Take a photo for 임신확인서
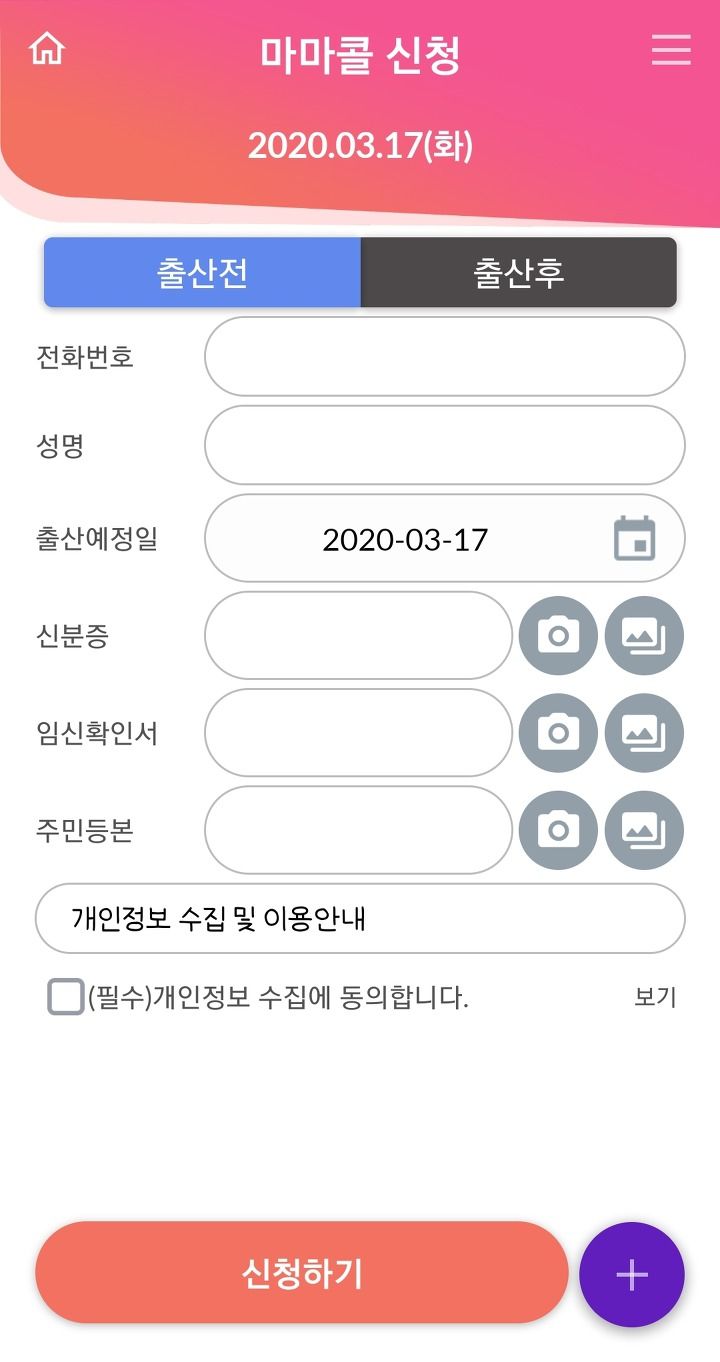This screenshot has height=1362, width=720. [x=558, y=733]
